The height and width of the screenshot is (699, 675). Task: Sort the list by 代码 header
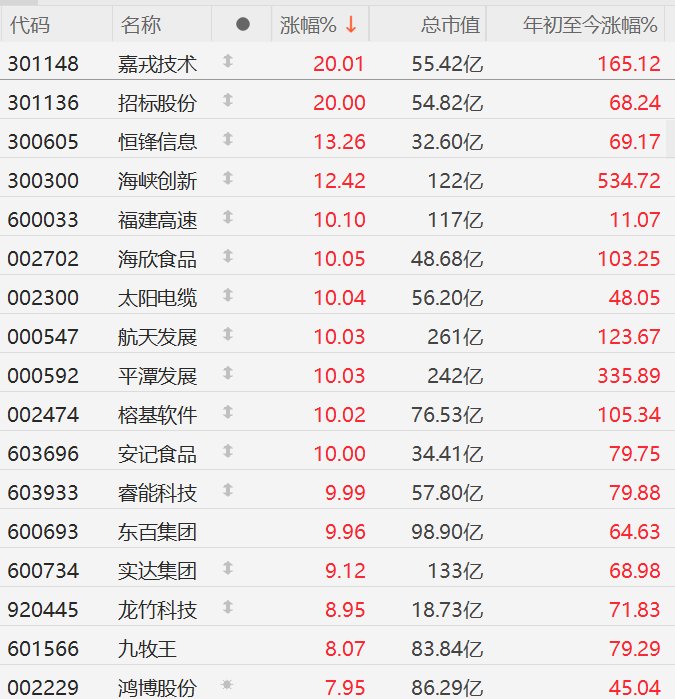[30, 26]
